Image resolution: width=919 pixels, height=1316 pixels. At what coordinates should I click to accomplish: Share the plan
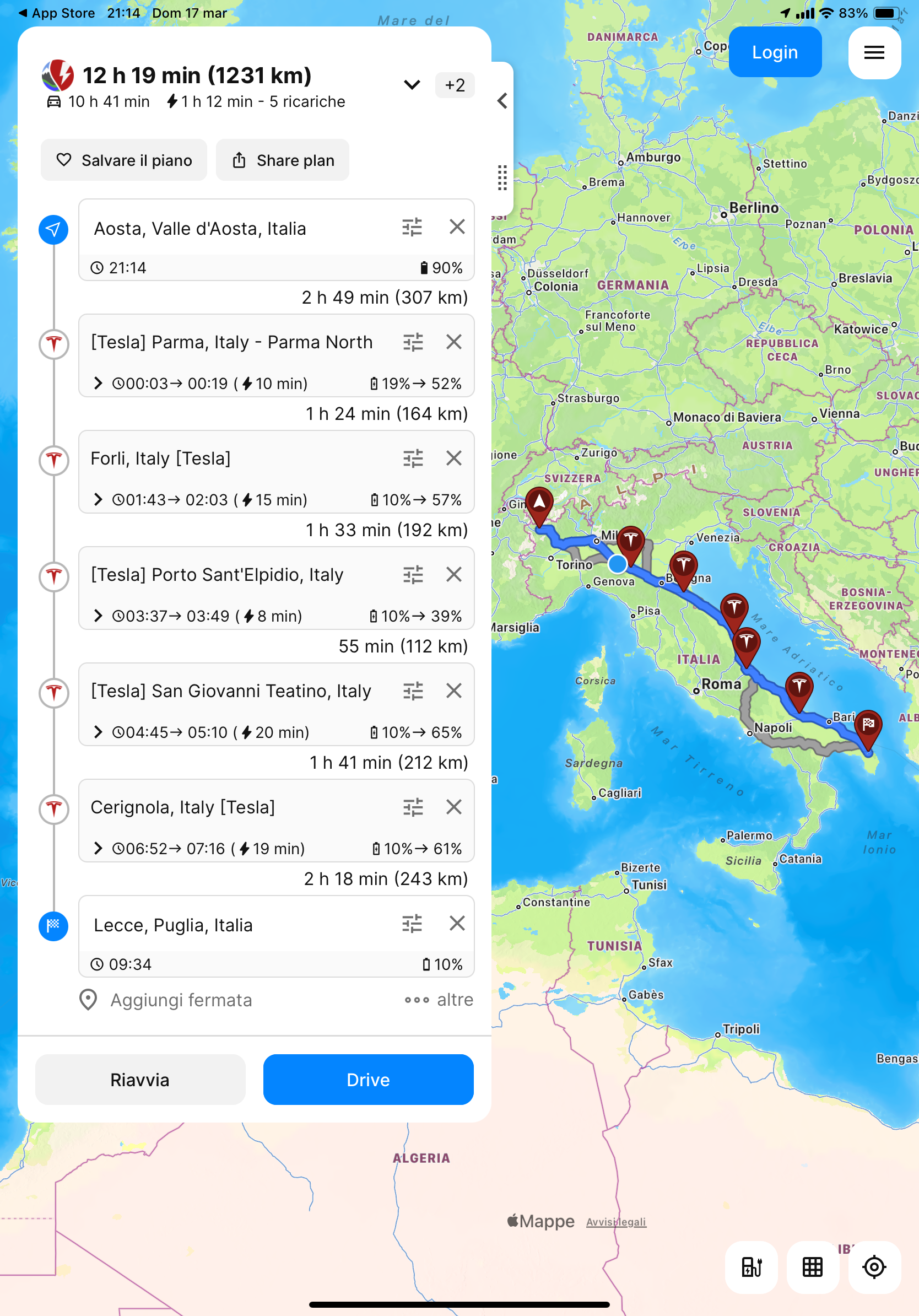tap(283, 160)
